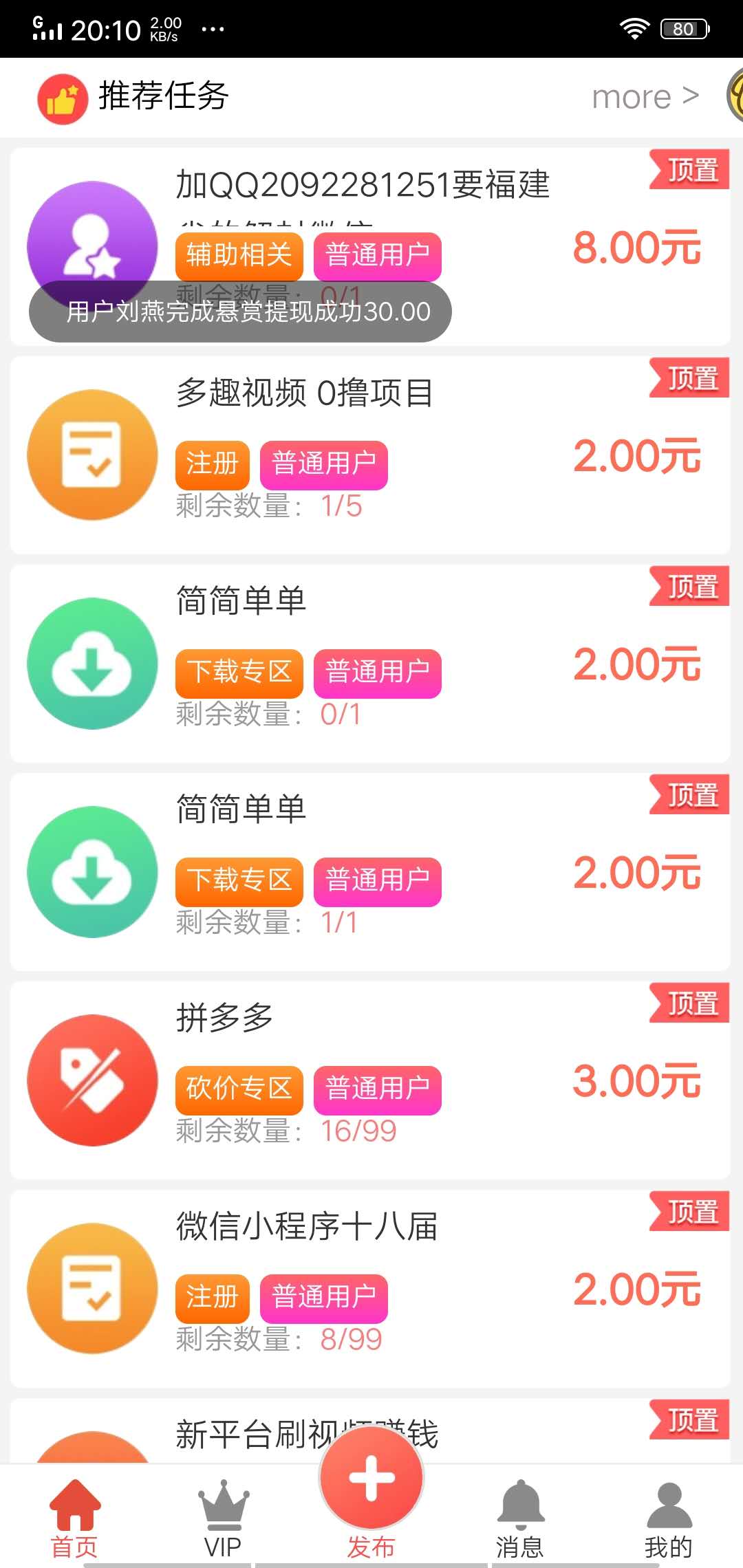Tap the orange register icon for 多趣视频 0撸项目
Viewport: 743px width, 1568px height.
91,455
